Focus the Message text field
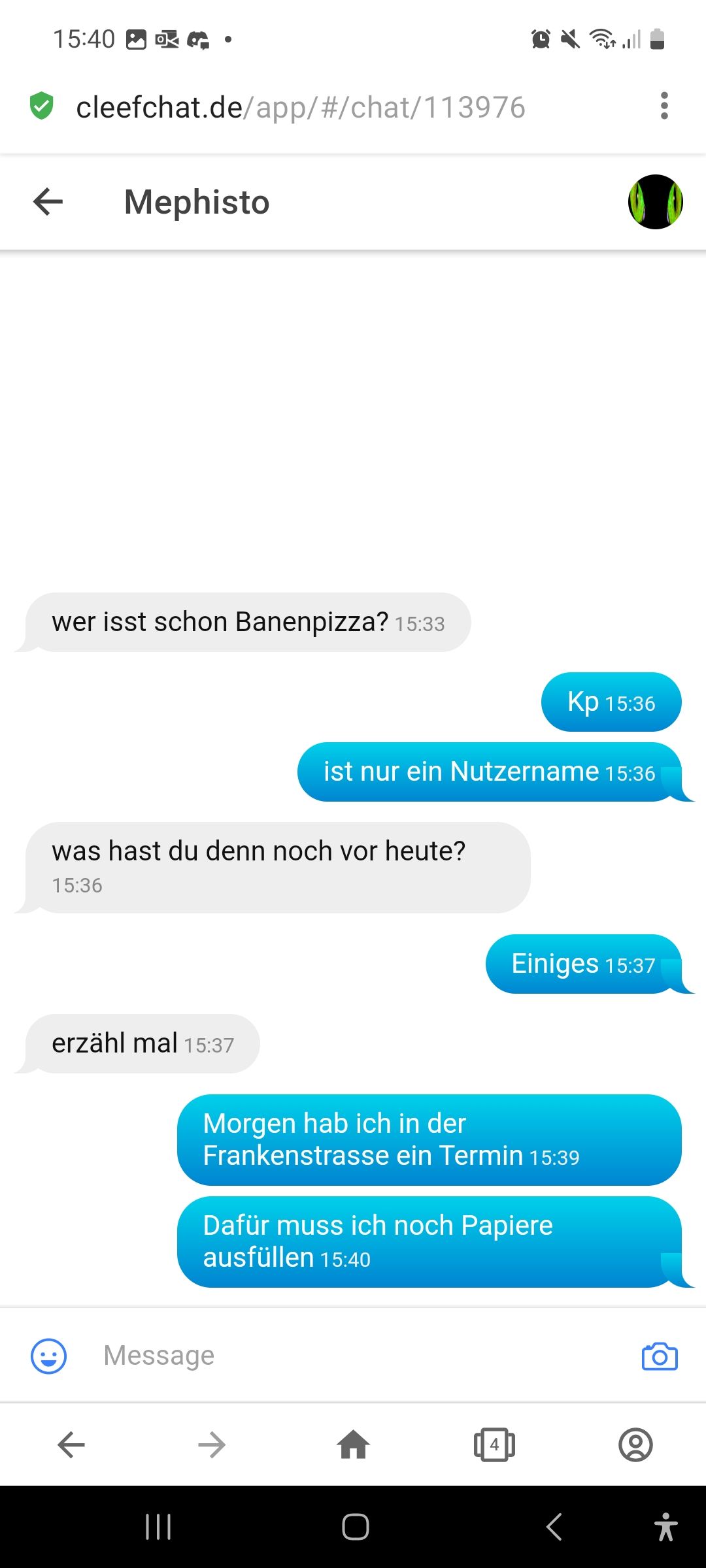Screen dimensions: 706x1568 (353, 1356)
